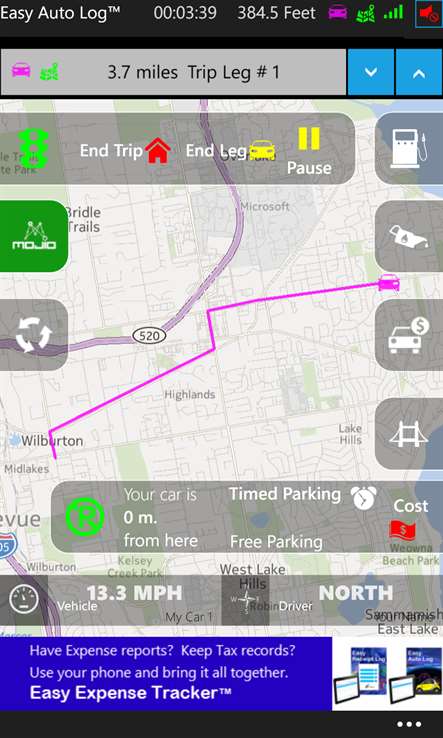Tap the down chevron next to Trip Leg
Image resolution: width=443 pixels, height=738 pixels.
(x=371, y=72)
